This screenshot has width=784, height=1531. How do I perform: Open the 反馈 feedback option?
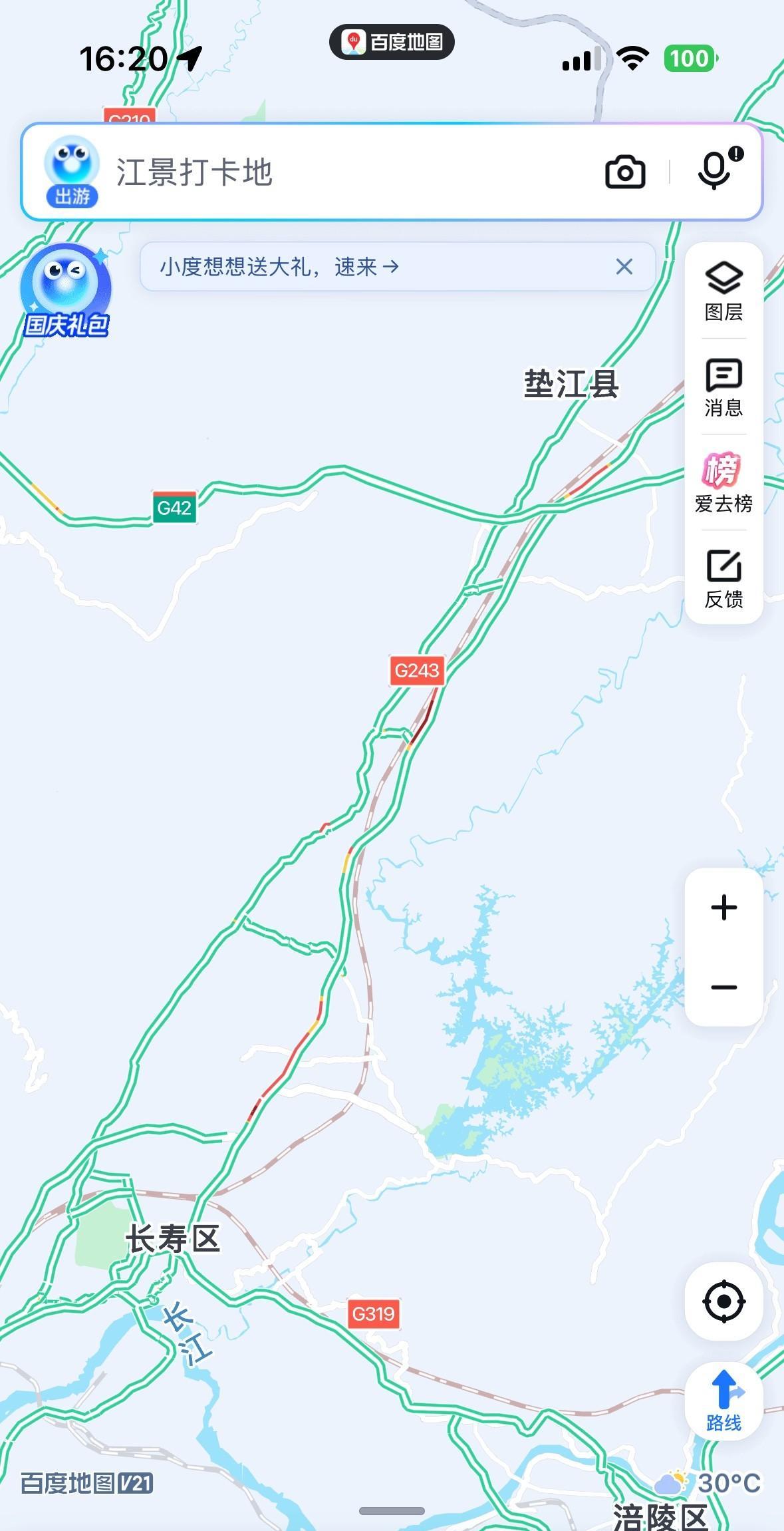pos(723,578)
